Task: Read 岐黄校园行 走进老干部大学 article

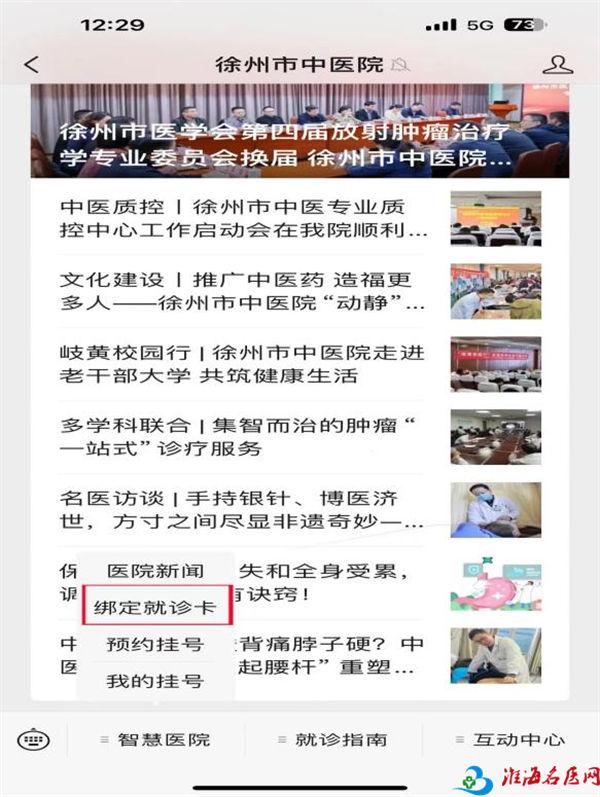Action: pos(244,364)
